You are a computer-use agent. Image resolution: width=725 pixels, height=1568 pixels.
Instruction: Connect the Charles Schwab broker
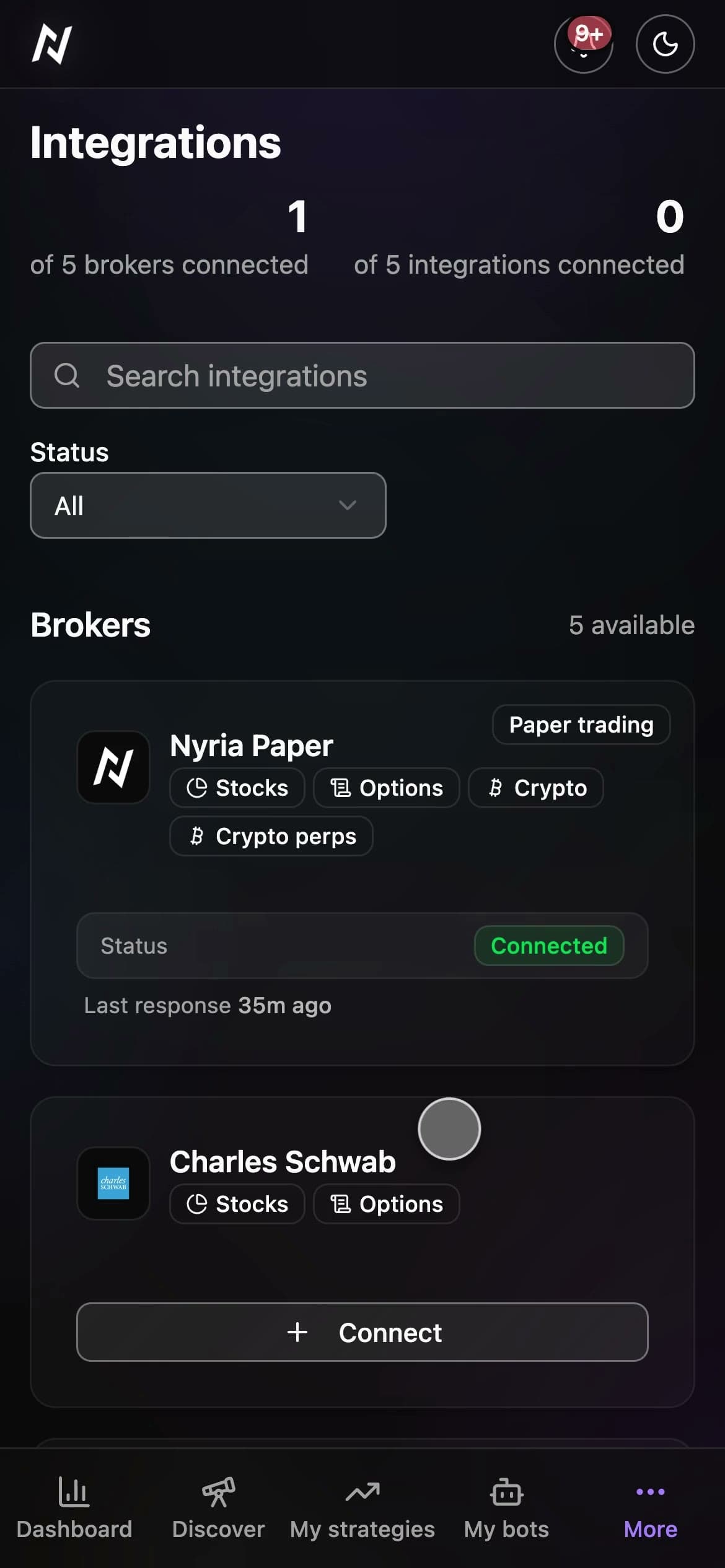tap(362, 1332)
